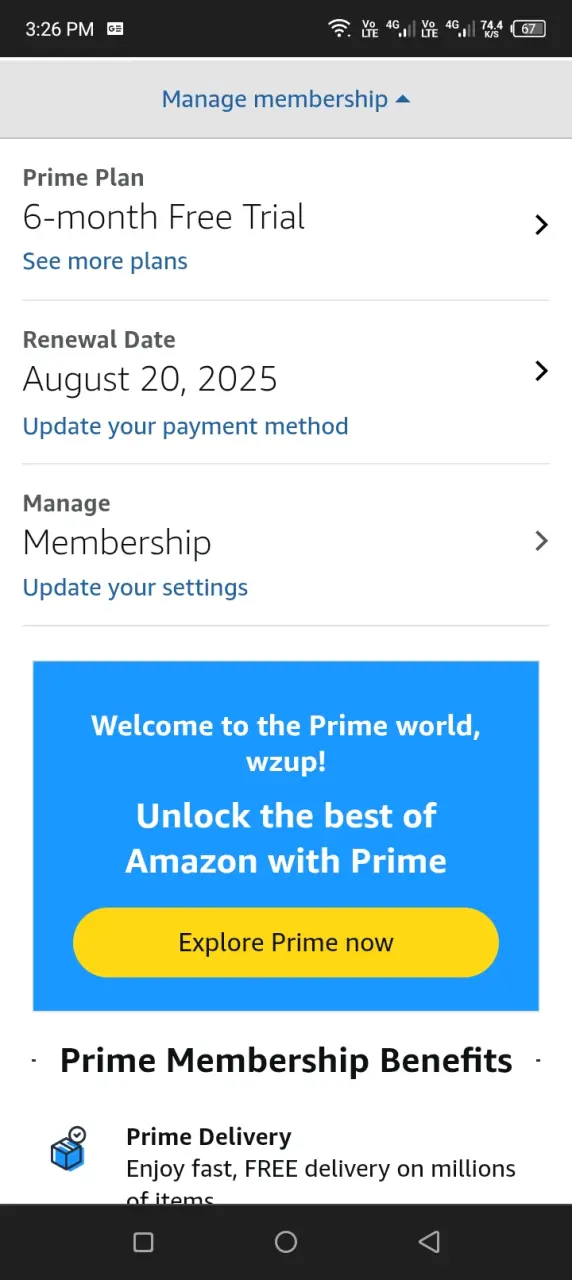Screen dimensions: 572x1280
Task: Go back using the system back button
Action: click(429, 1242)
